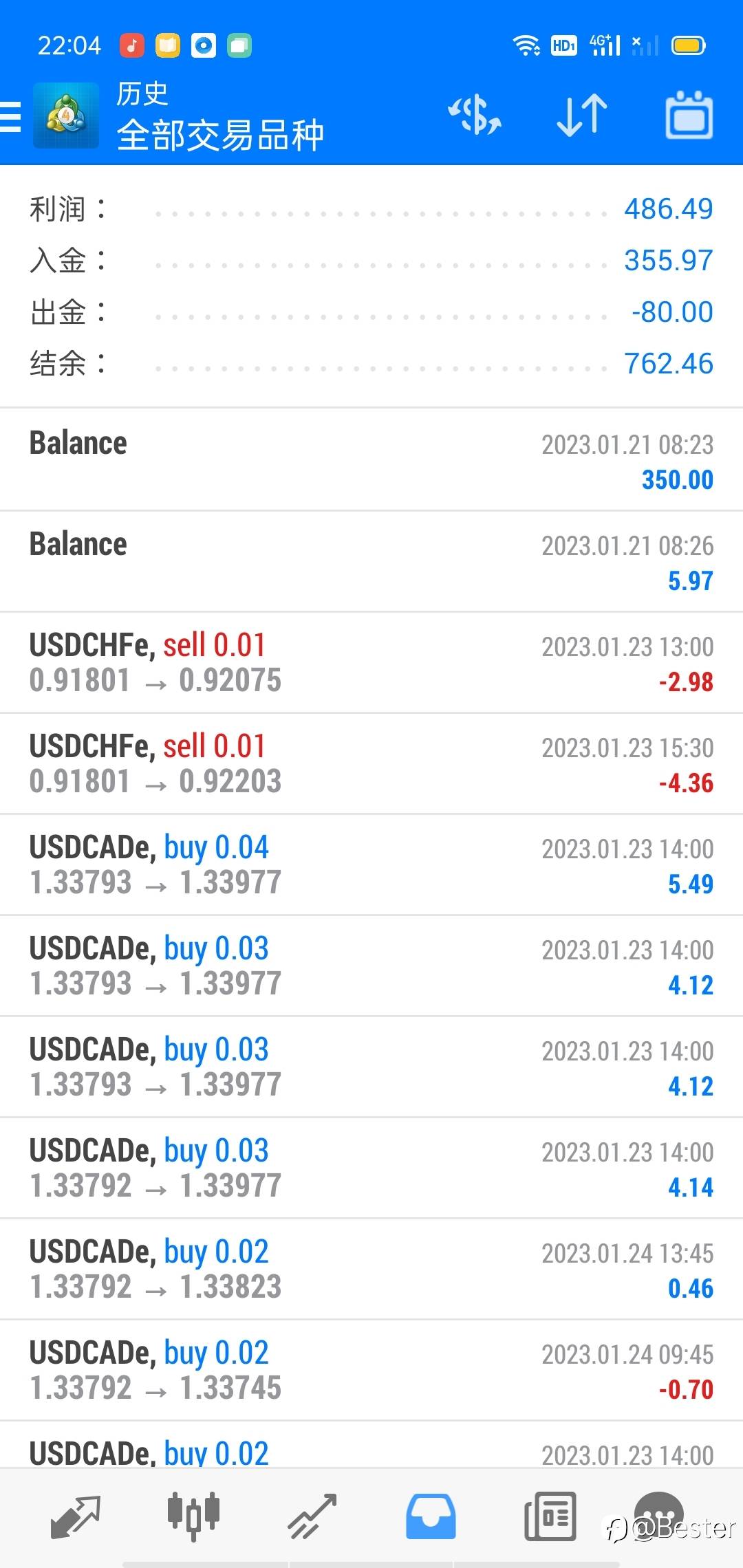This screenshot has width=743, height=1568.
Task: Open the USDCADe trade with 0.46 profit
Action: point(371,1269)
